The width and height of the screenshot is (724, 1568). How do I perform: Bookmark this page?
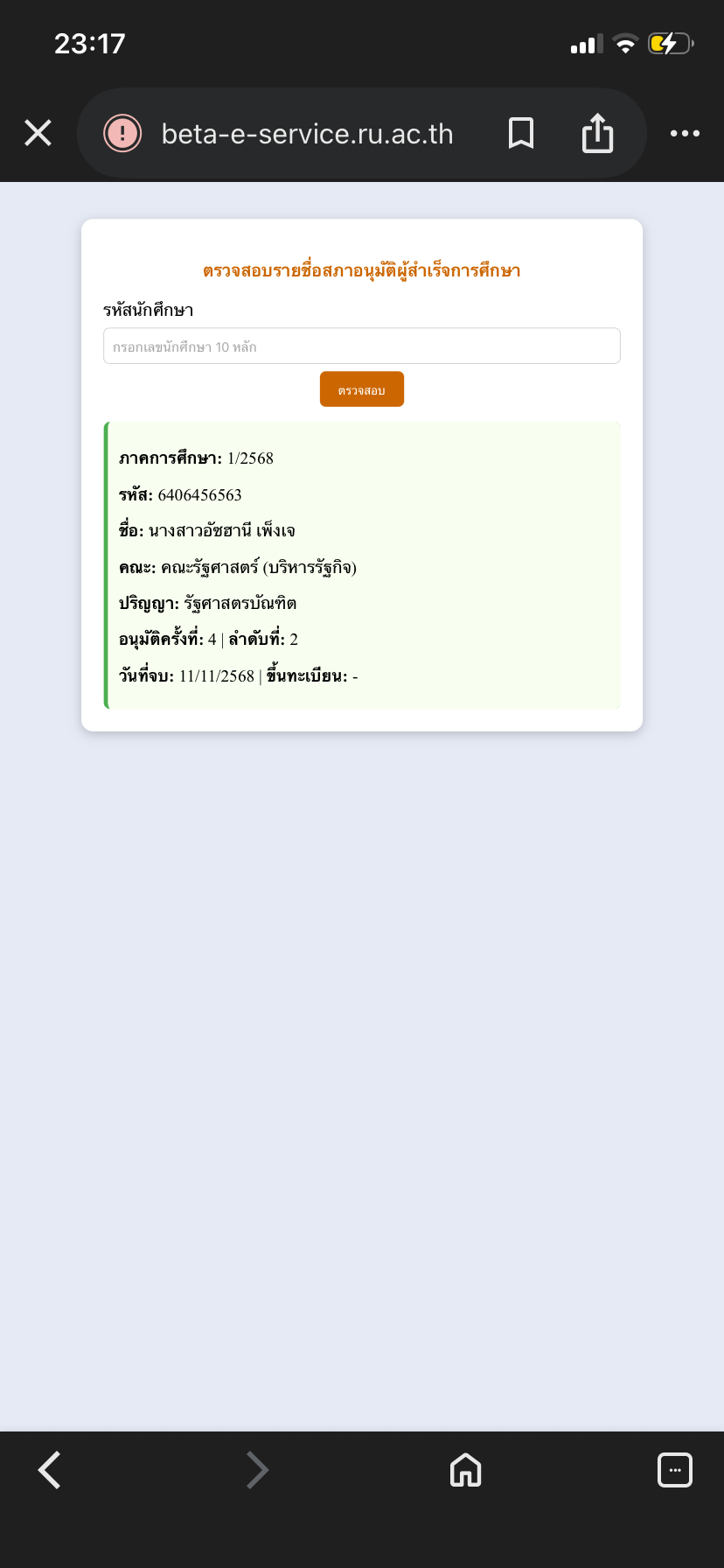[x=521, y=133]
